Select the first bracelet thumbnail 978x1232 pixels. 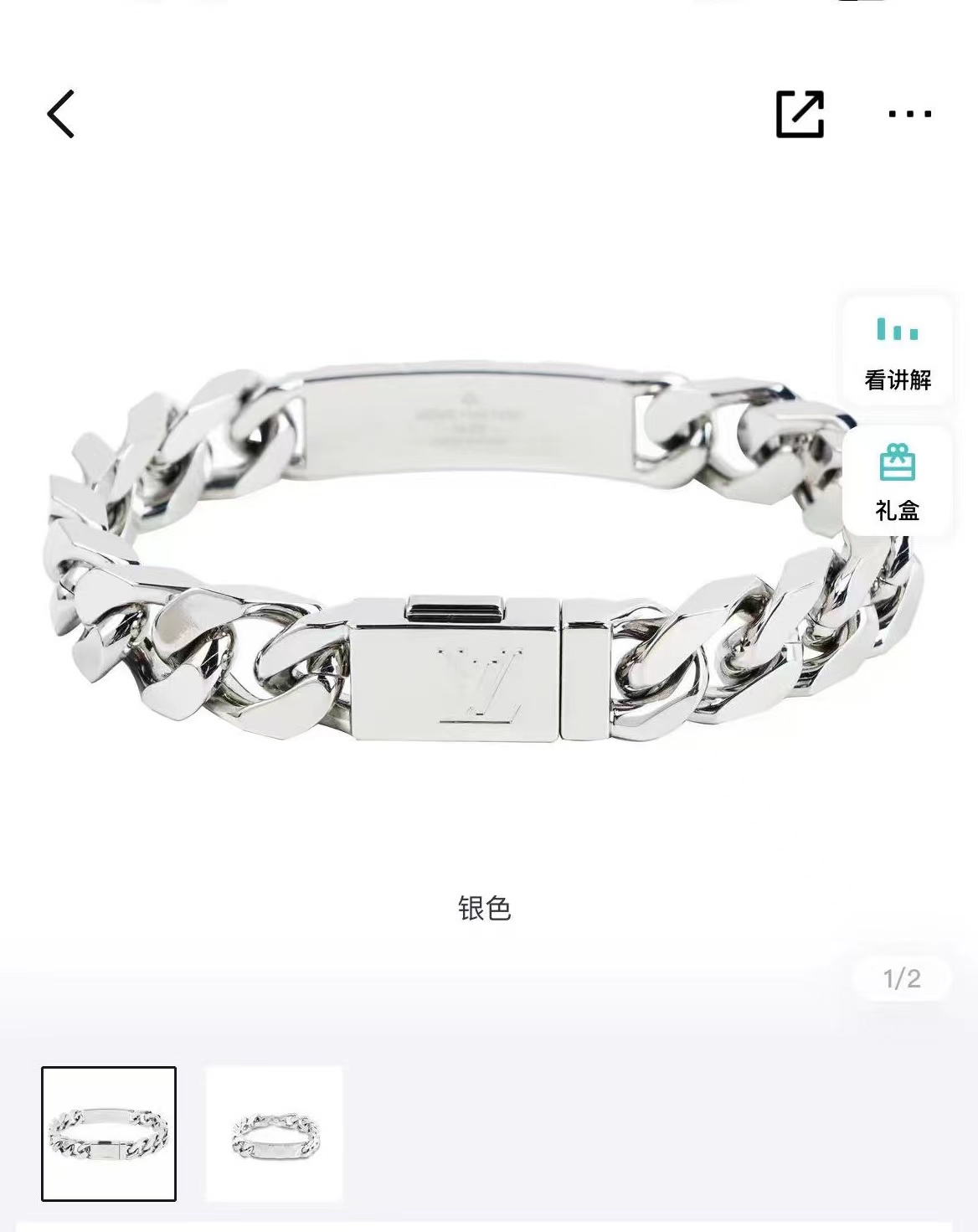pyautogui.click(x=109, y=1133)
